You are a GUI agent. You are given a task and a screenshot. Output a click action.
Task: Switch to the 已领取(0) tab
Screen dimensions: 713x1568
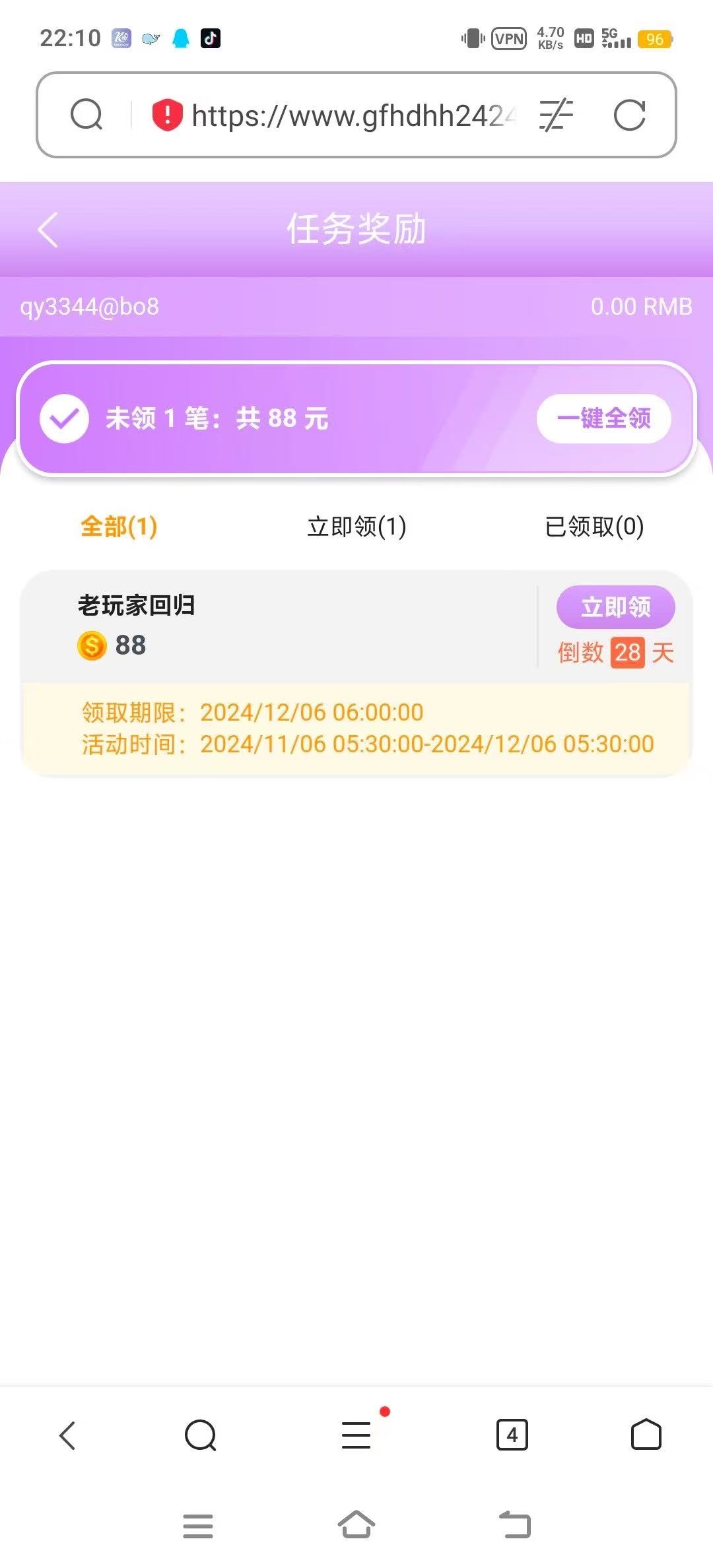594,527
